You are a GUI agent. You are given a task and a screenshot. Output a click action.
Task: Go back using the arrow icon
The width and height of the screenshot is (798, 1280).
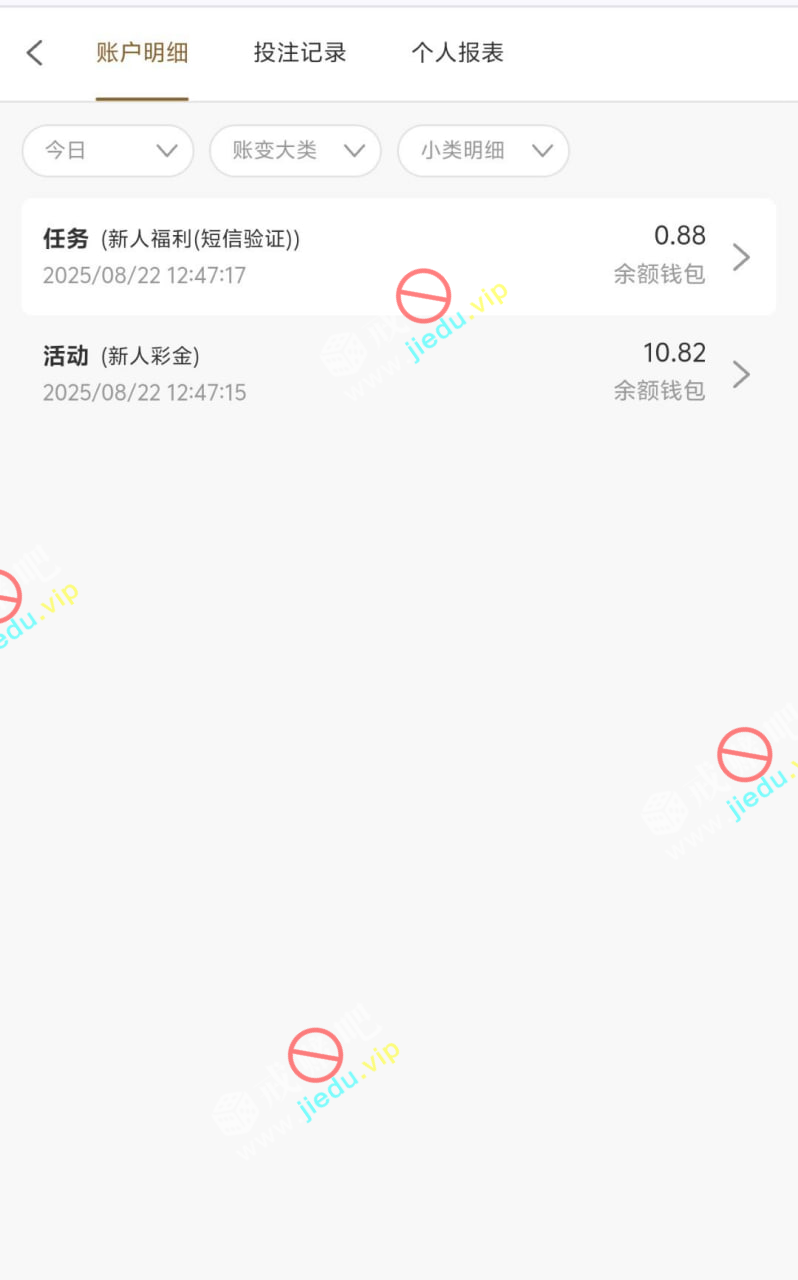click(35, 53)
